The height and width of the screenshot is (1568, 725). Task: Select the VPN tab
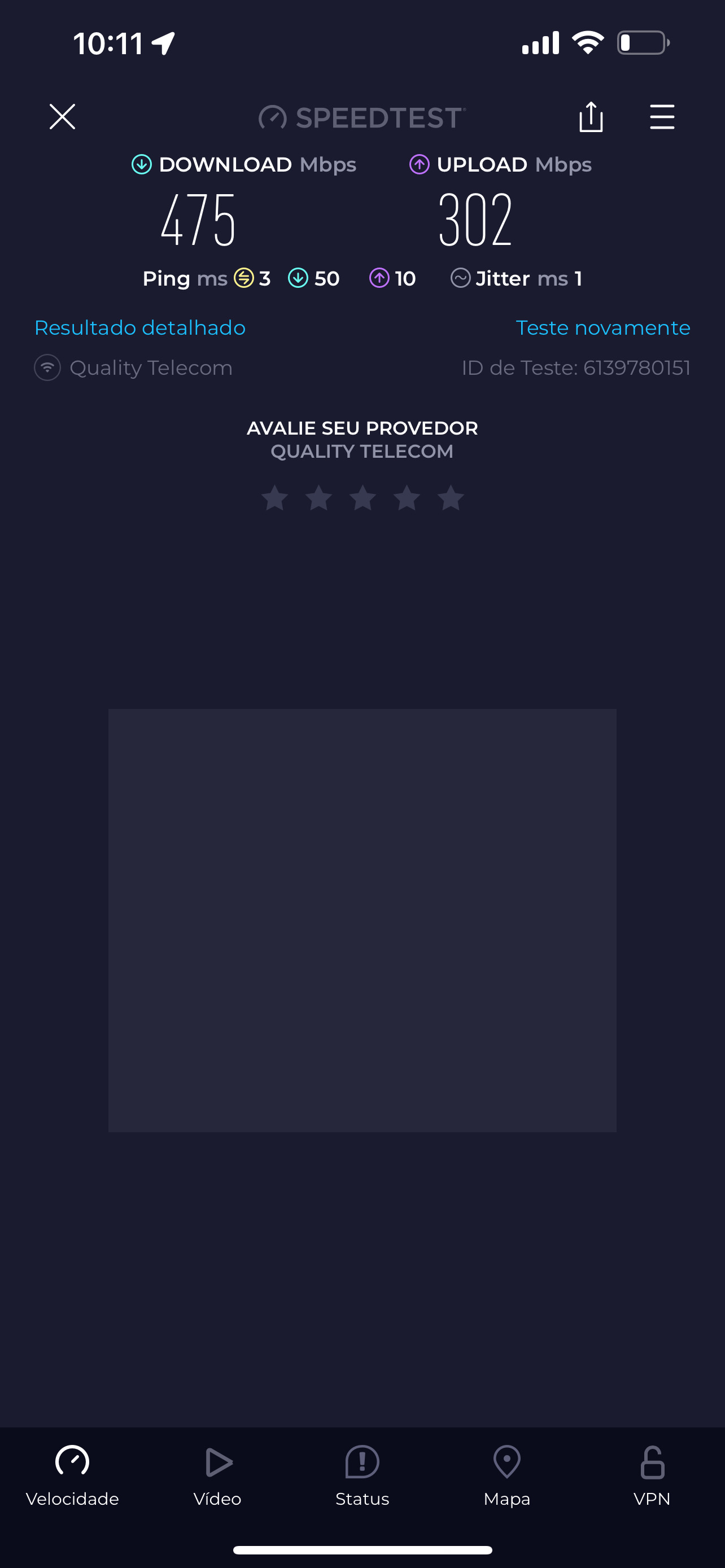(x=652, y=1476)
